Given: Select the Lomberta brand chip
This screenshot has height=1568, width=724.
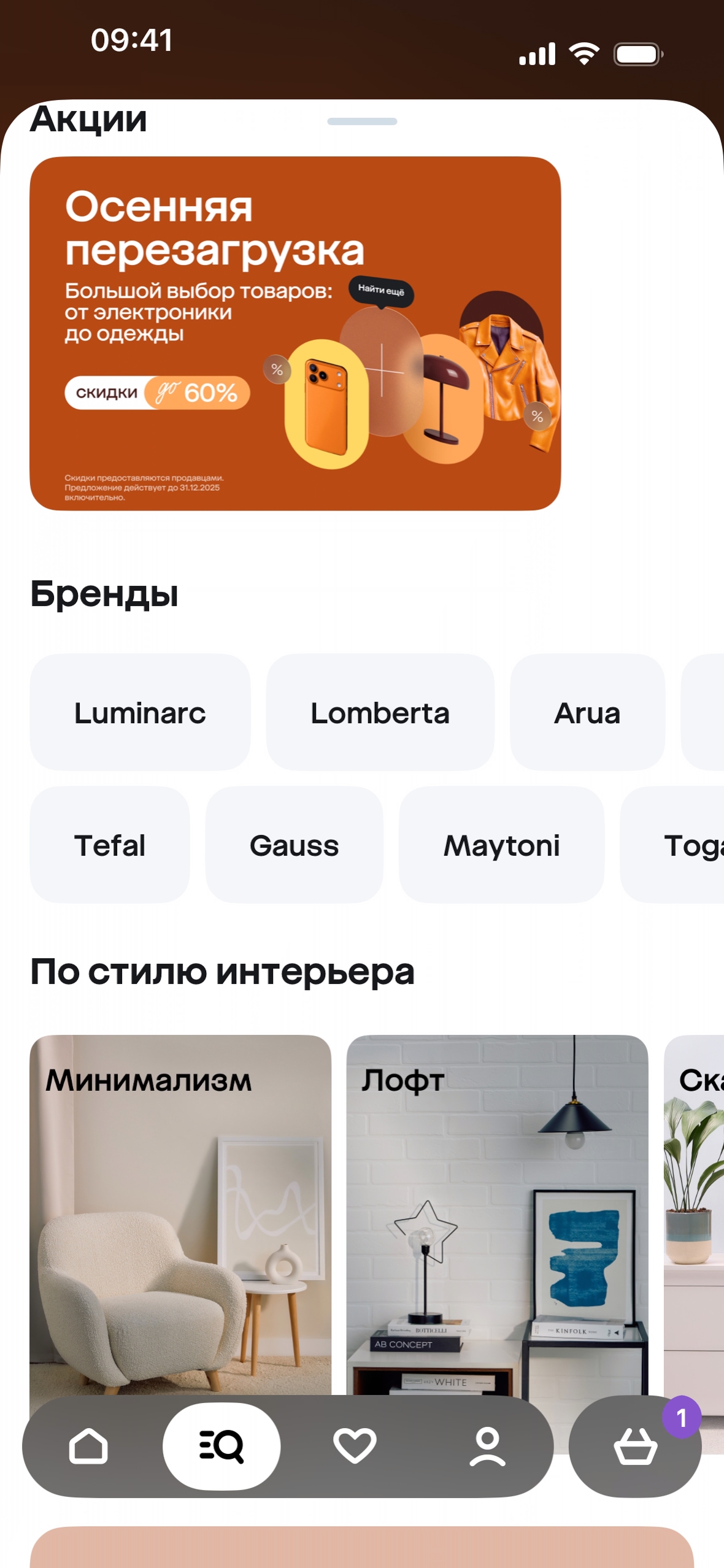Looking at the screenshot, I should 380,712.
